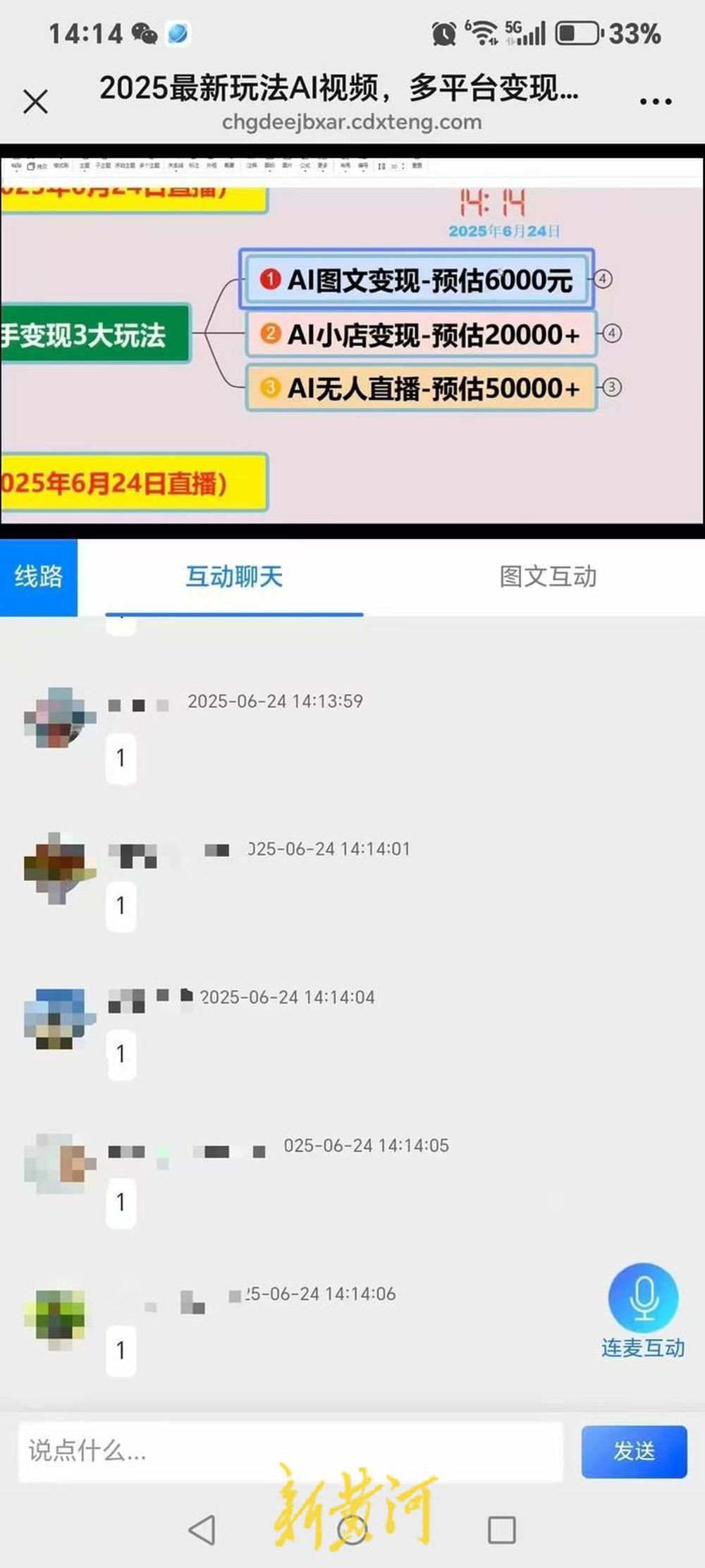This screenshot has height=1568, width=705.
Task: Tap the live video player
Action: [x=352, y=341]
